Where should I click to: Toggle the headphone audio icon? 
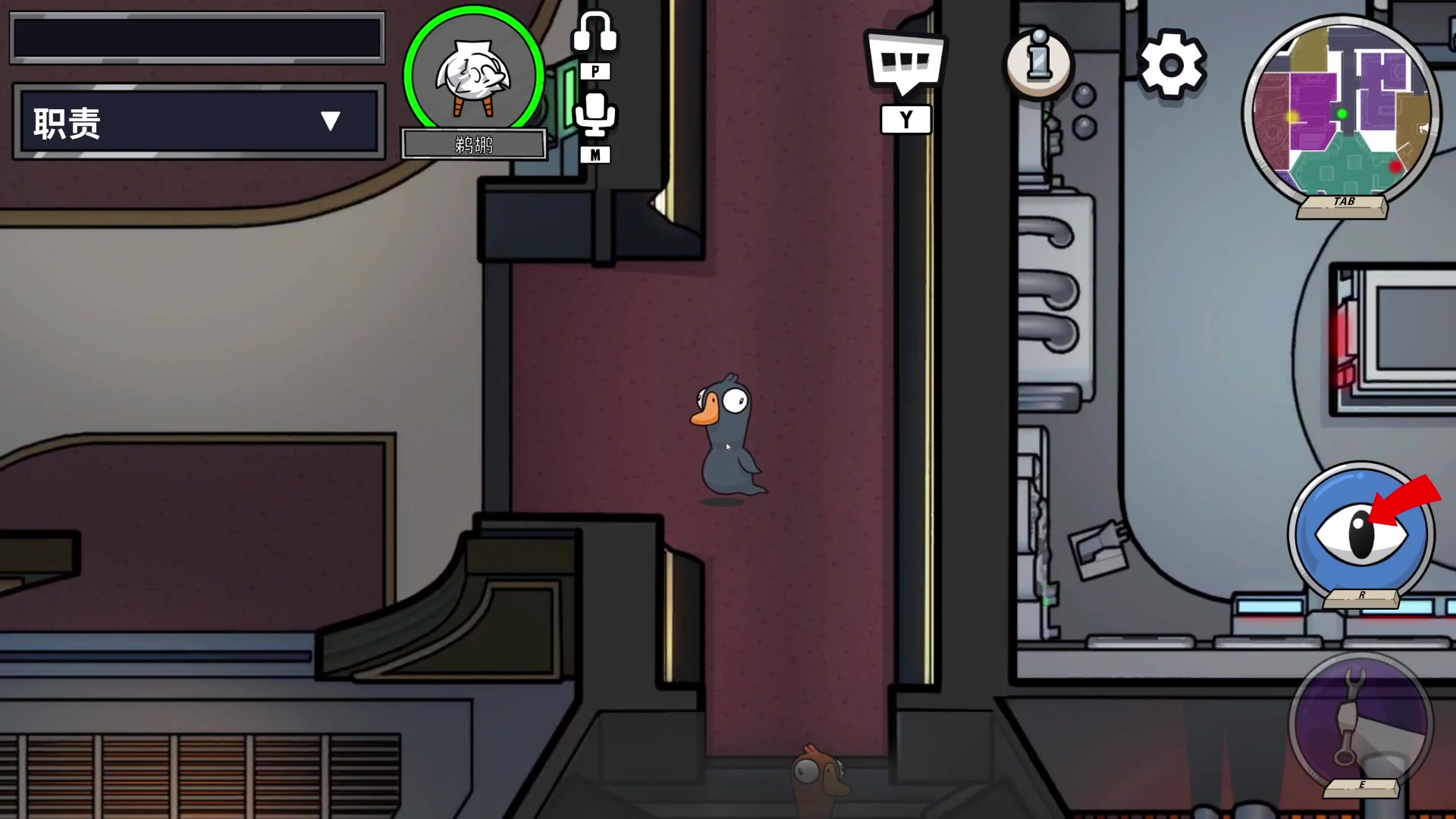[595, 33]
